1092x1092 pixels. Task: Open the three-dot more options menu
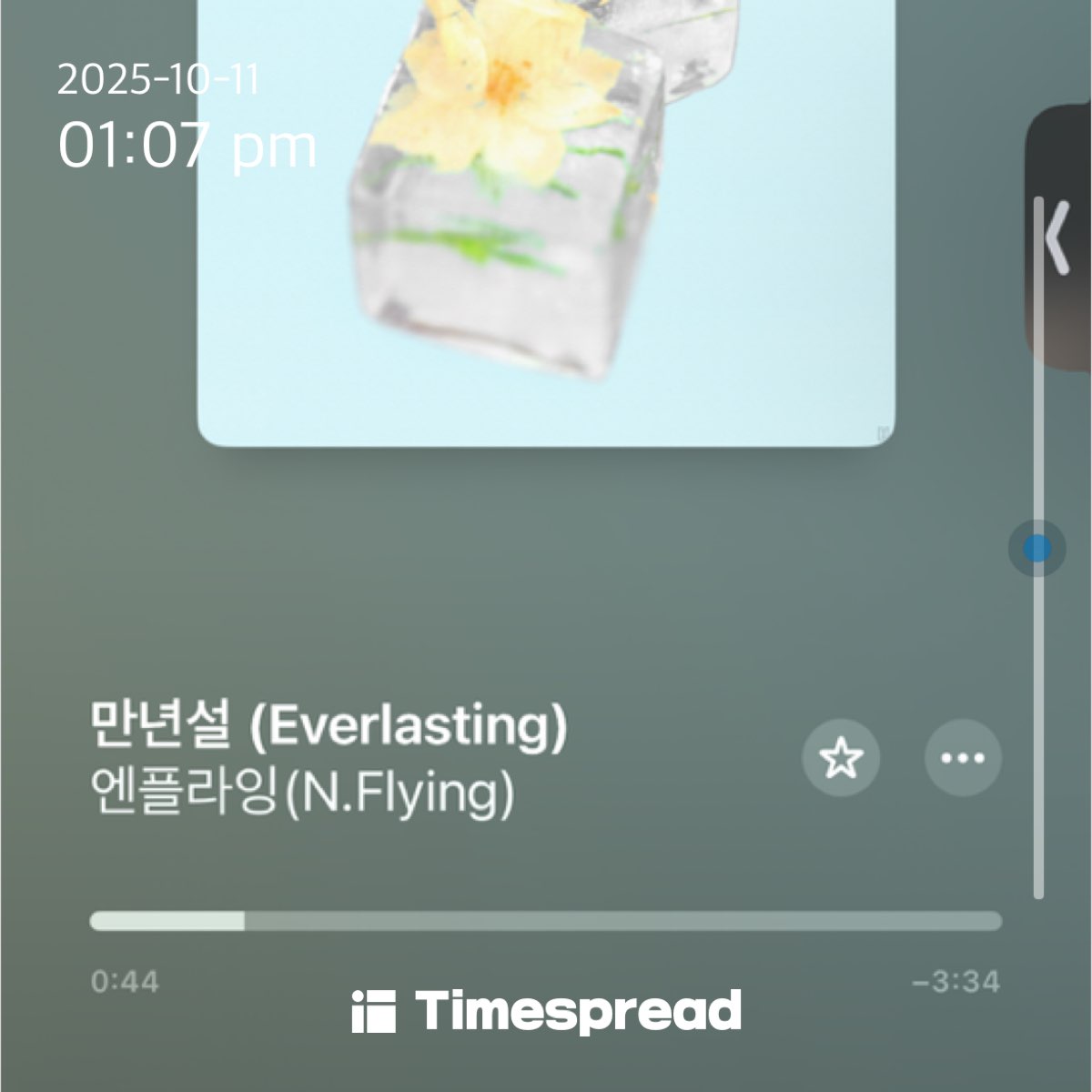[x=963, y=758]
